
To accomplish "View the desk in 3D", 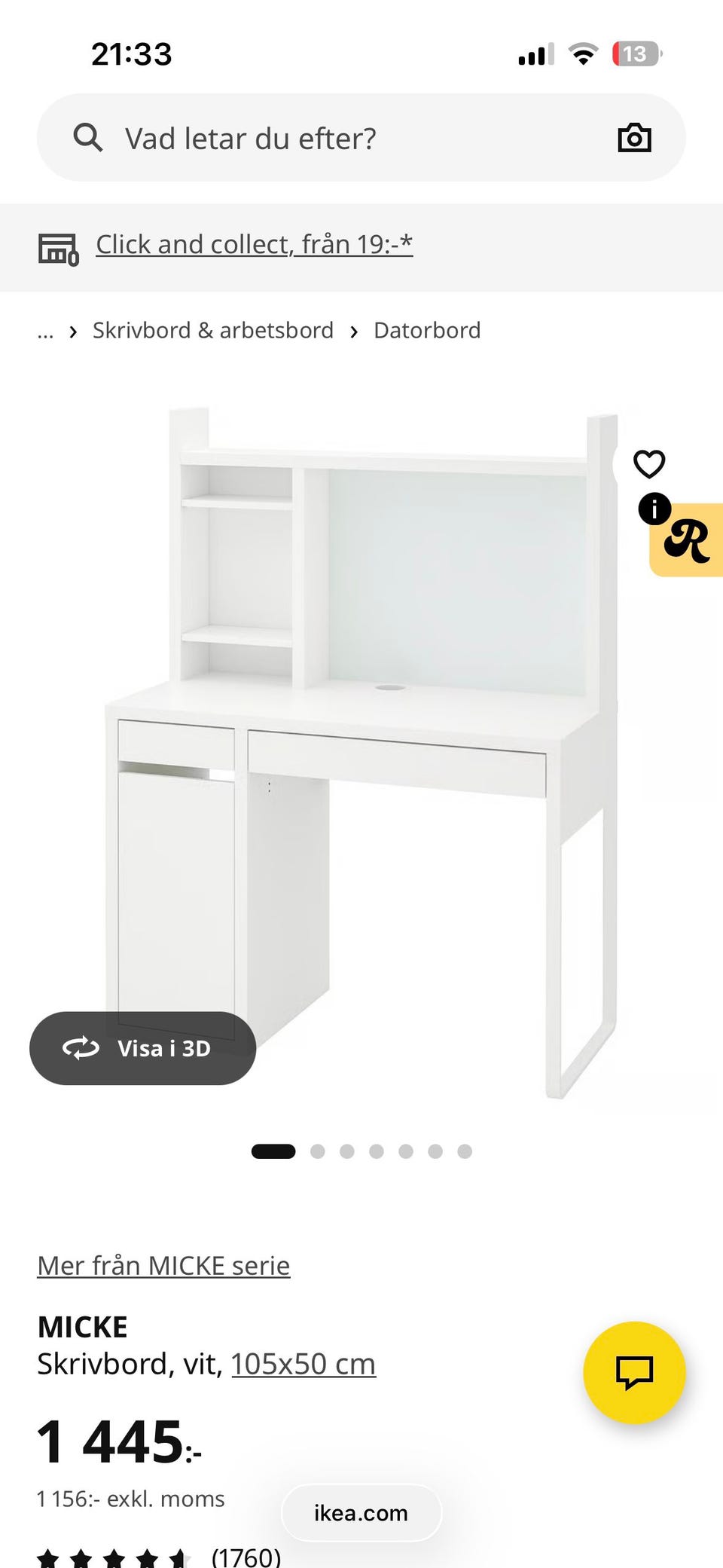I will pos(142,1048).
